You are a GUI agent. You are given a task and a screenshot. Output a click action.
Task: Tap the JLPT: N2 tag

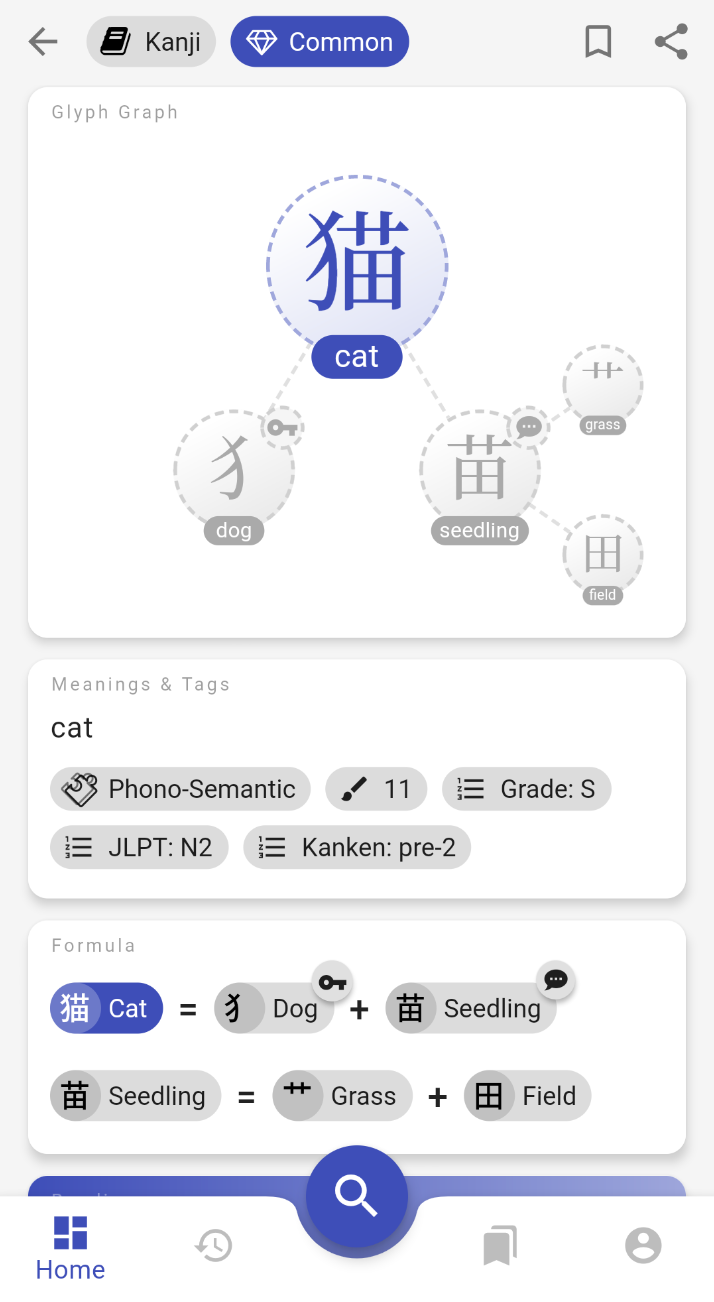(x=139, y=848)
